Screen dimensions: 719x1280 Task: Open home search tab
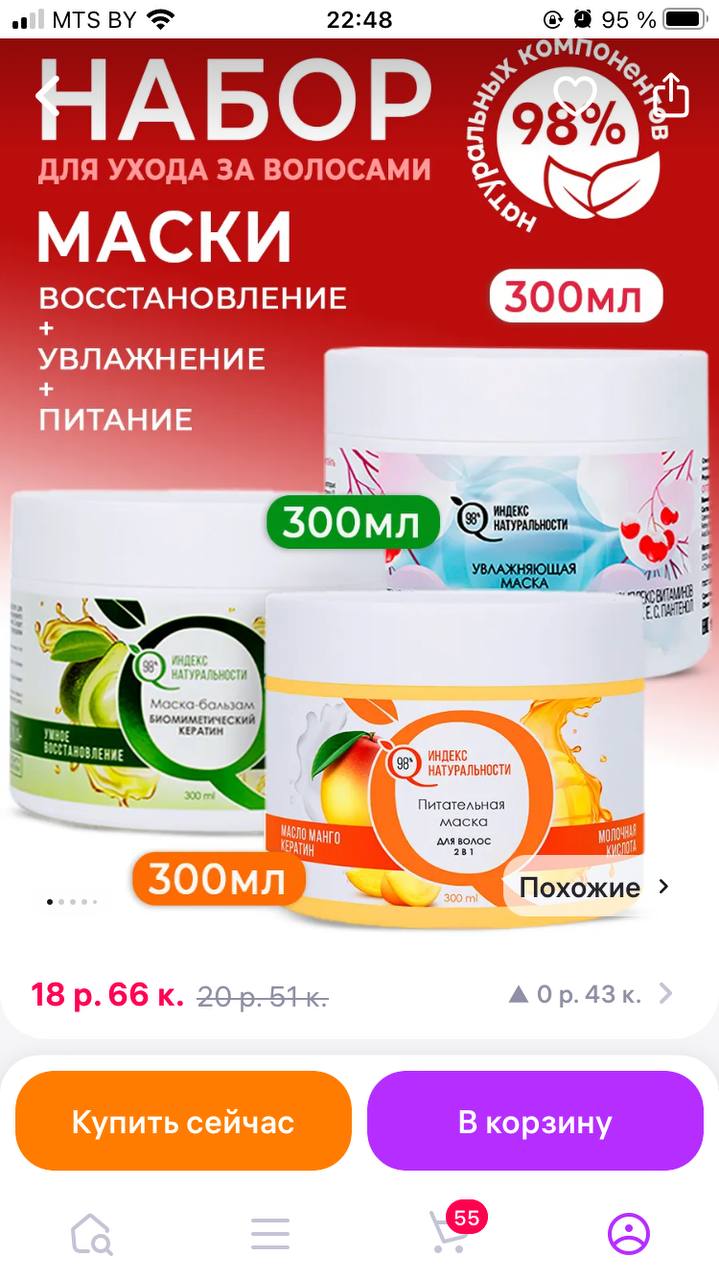pos(91,1234)
